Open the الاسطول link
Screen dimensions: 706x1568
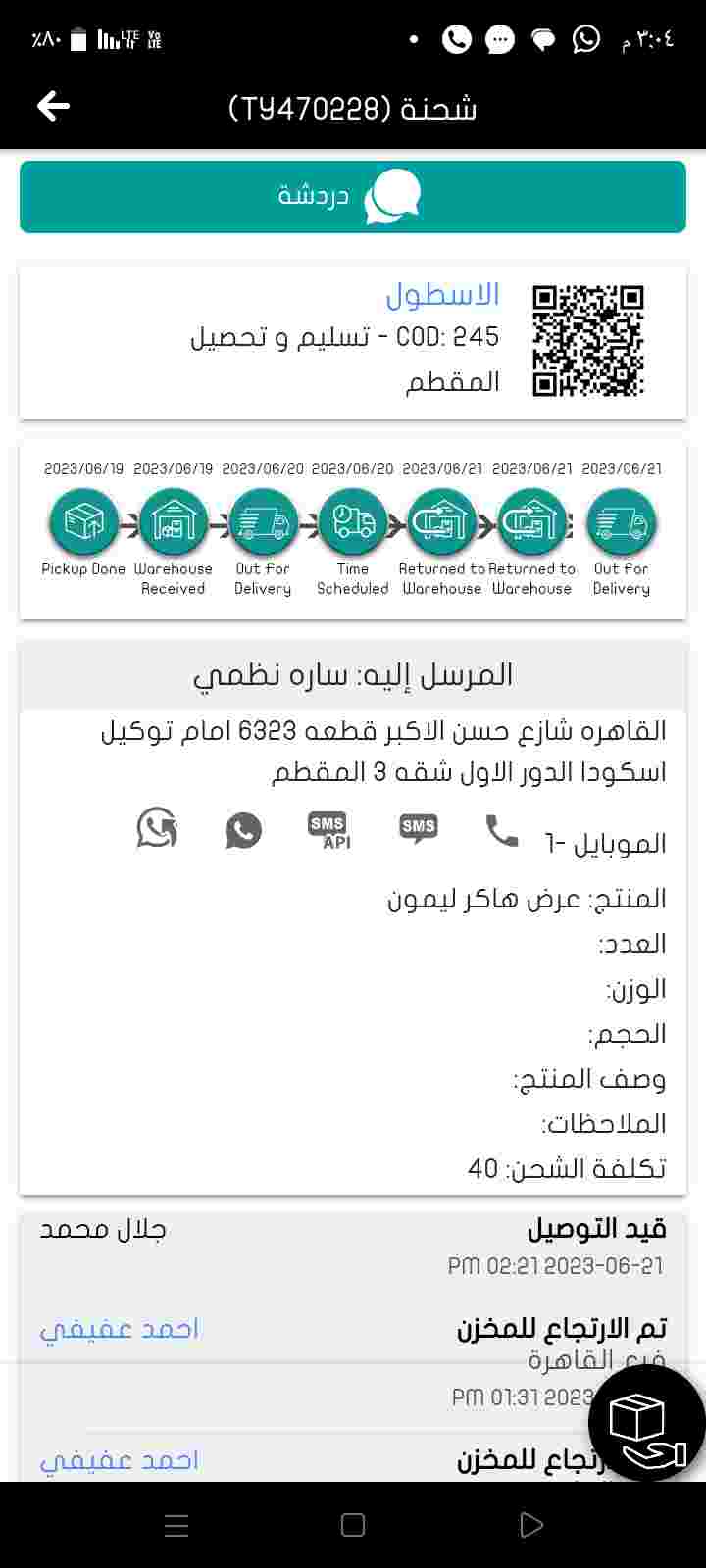(x=442, y=294)
